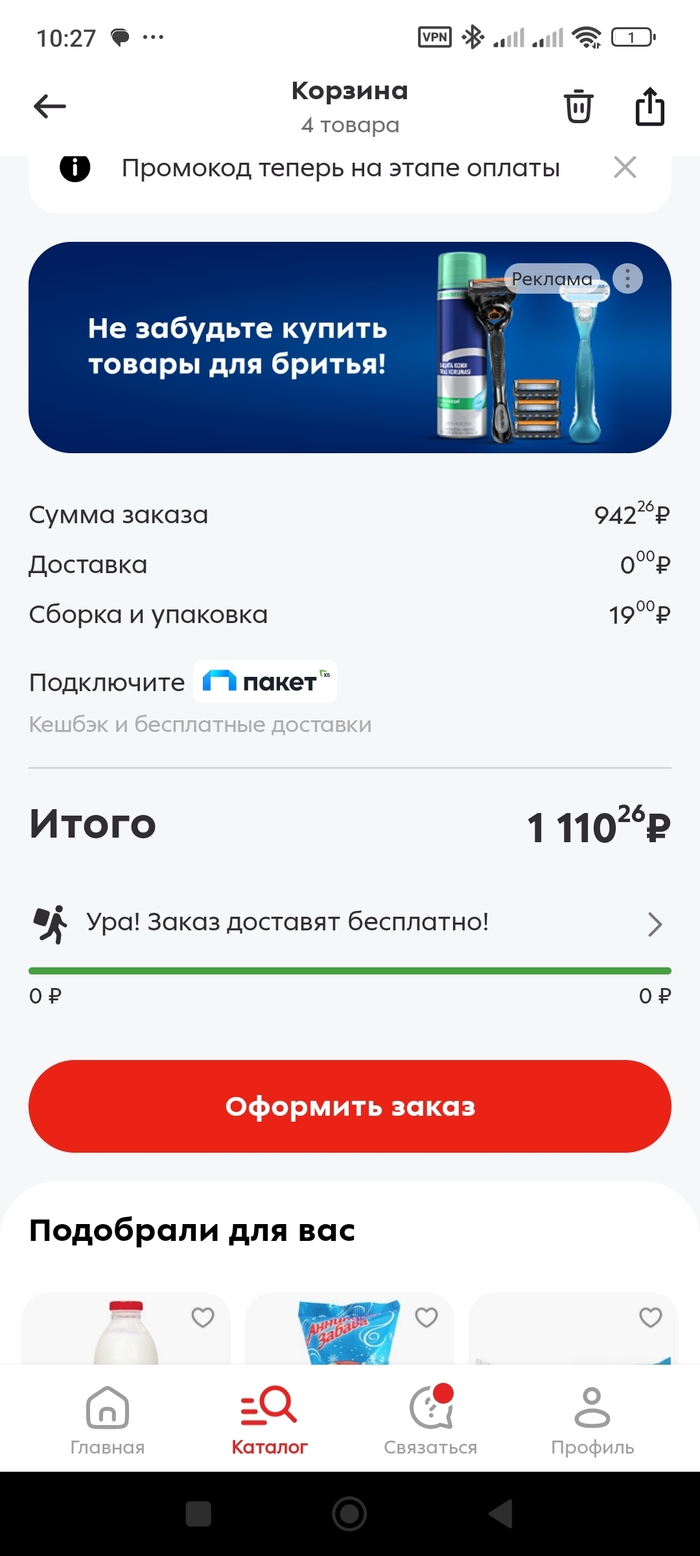The height and width of the screenshot is (1556, 700).
Task: Switch to the Профиль tab
Action: 592,1420
